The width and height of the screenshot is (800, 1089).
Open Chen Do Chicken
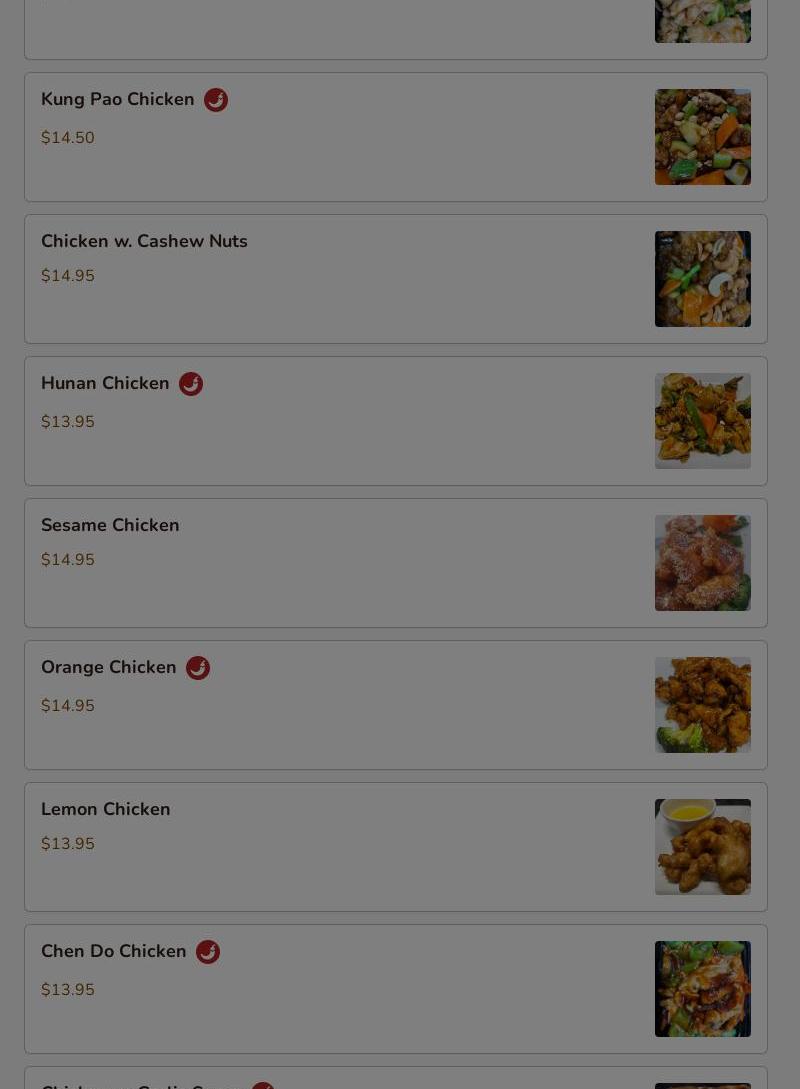click(395, 989)
